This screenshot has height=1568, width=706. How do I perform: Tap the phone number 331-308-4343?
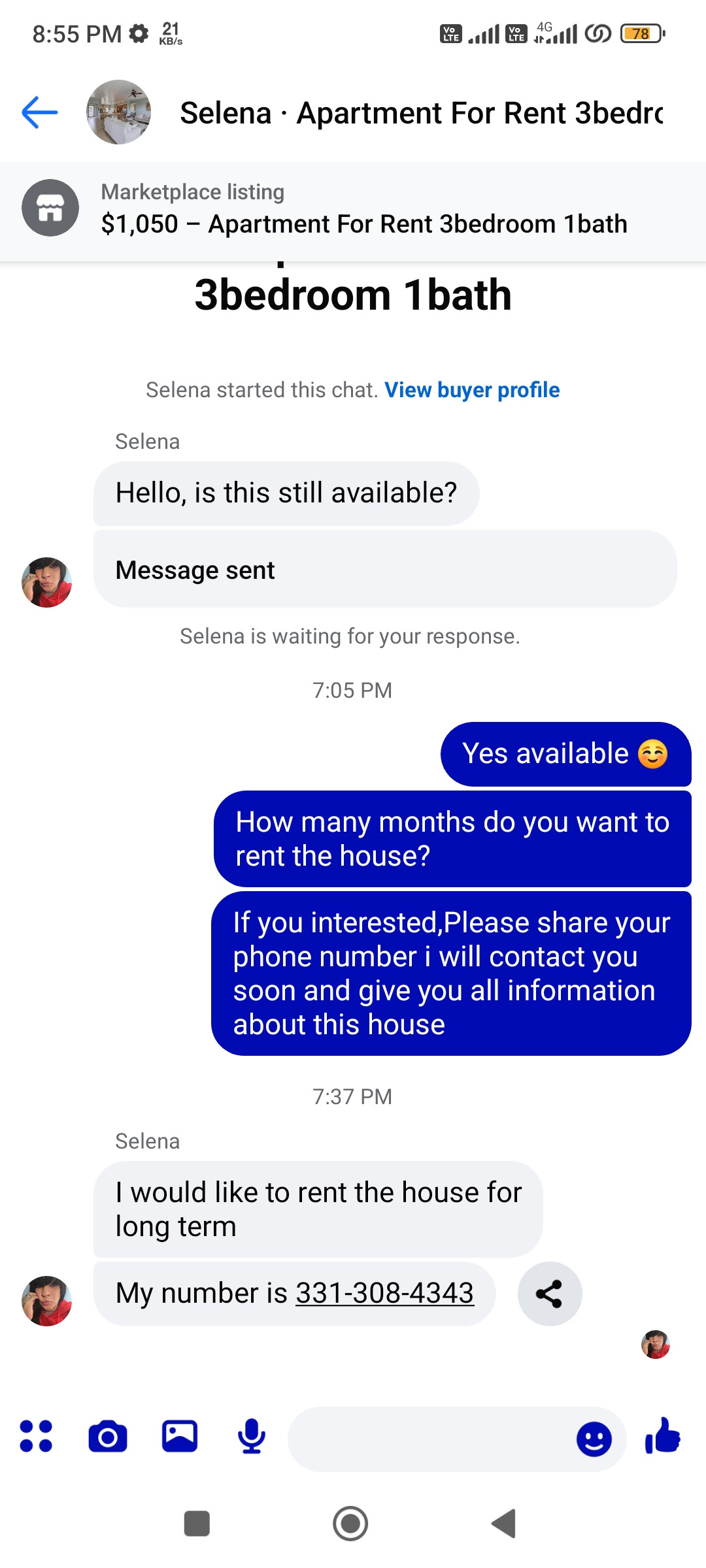[x=384, y=1293]
